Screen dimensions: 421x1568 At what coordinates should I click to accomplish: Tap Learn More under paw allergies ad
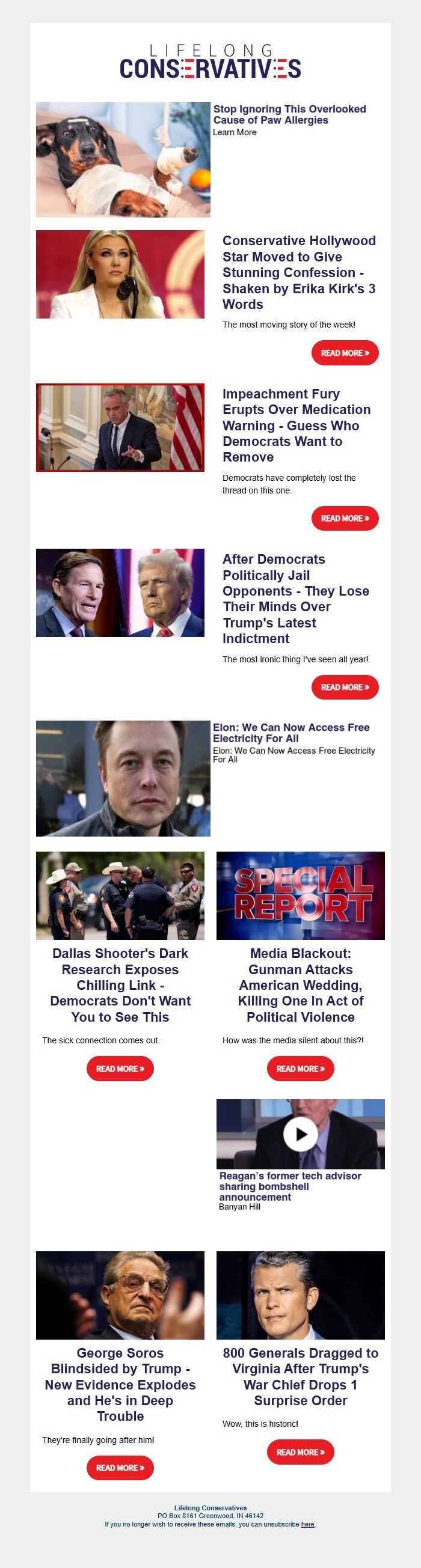pos(235,132)
